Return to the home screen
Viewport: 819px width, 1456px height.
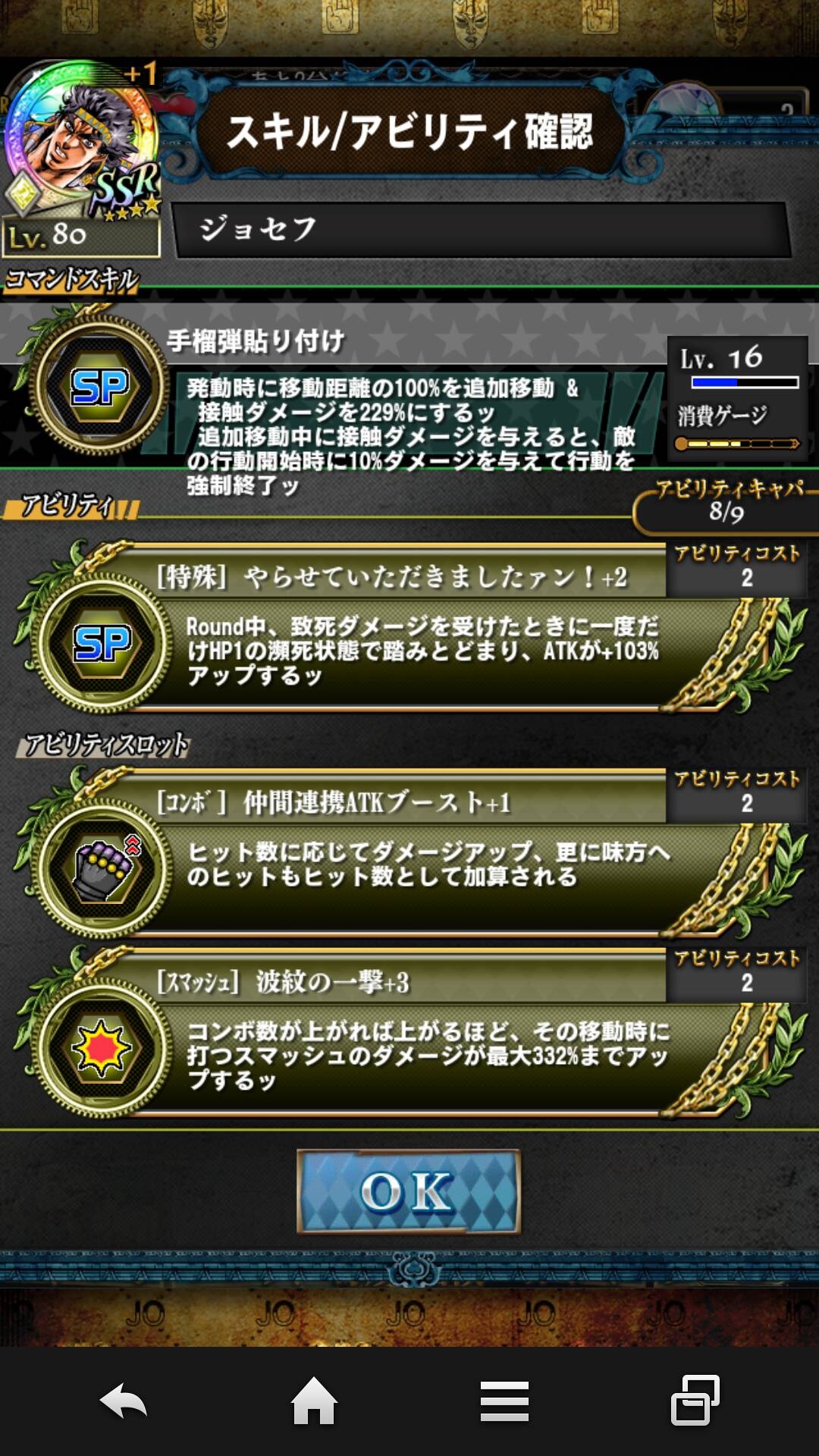click(314, 1400)
